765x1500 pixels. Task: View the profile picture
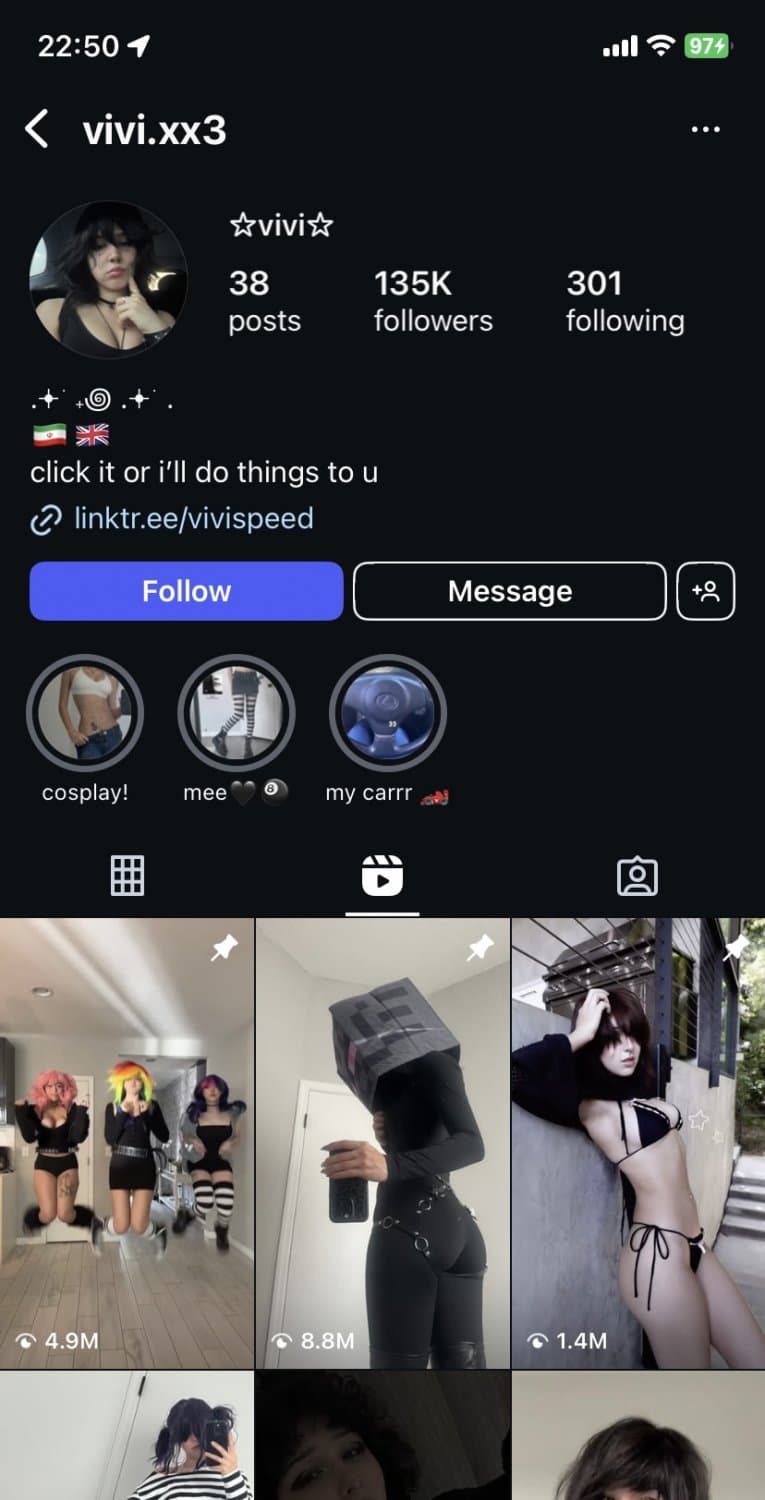108,280
